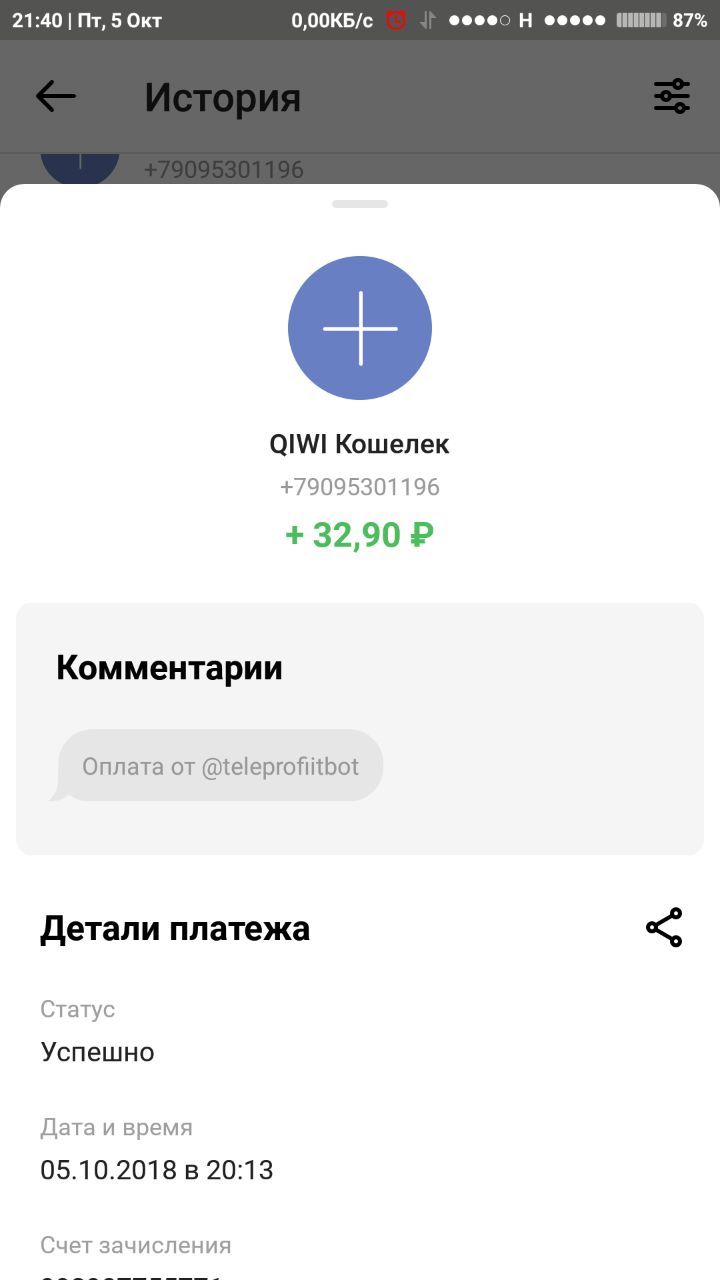Open the history filter settings
Image resolution: width=720 pixels, height=1280 pixels.
tap(672, 96)
